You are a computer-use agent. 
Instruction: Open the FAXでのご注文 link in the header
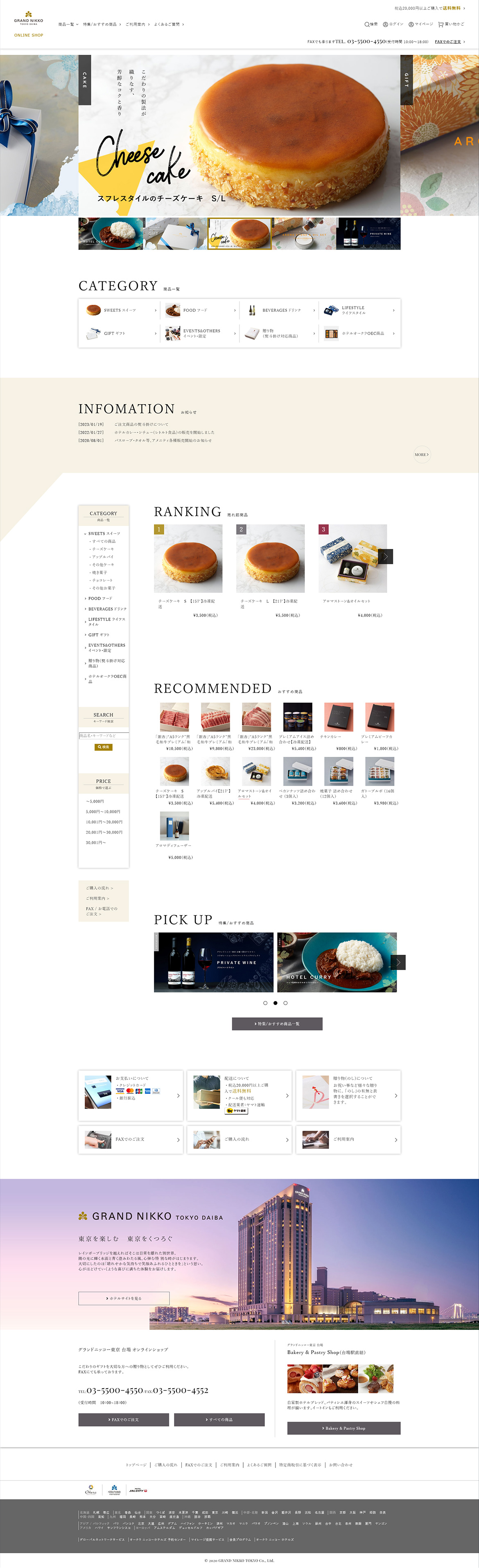[449, 42]
